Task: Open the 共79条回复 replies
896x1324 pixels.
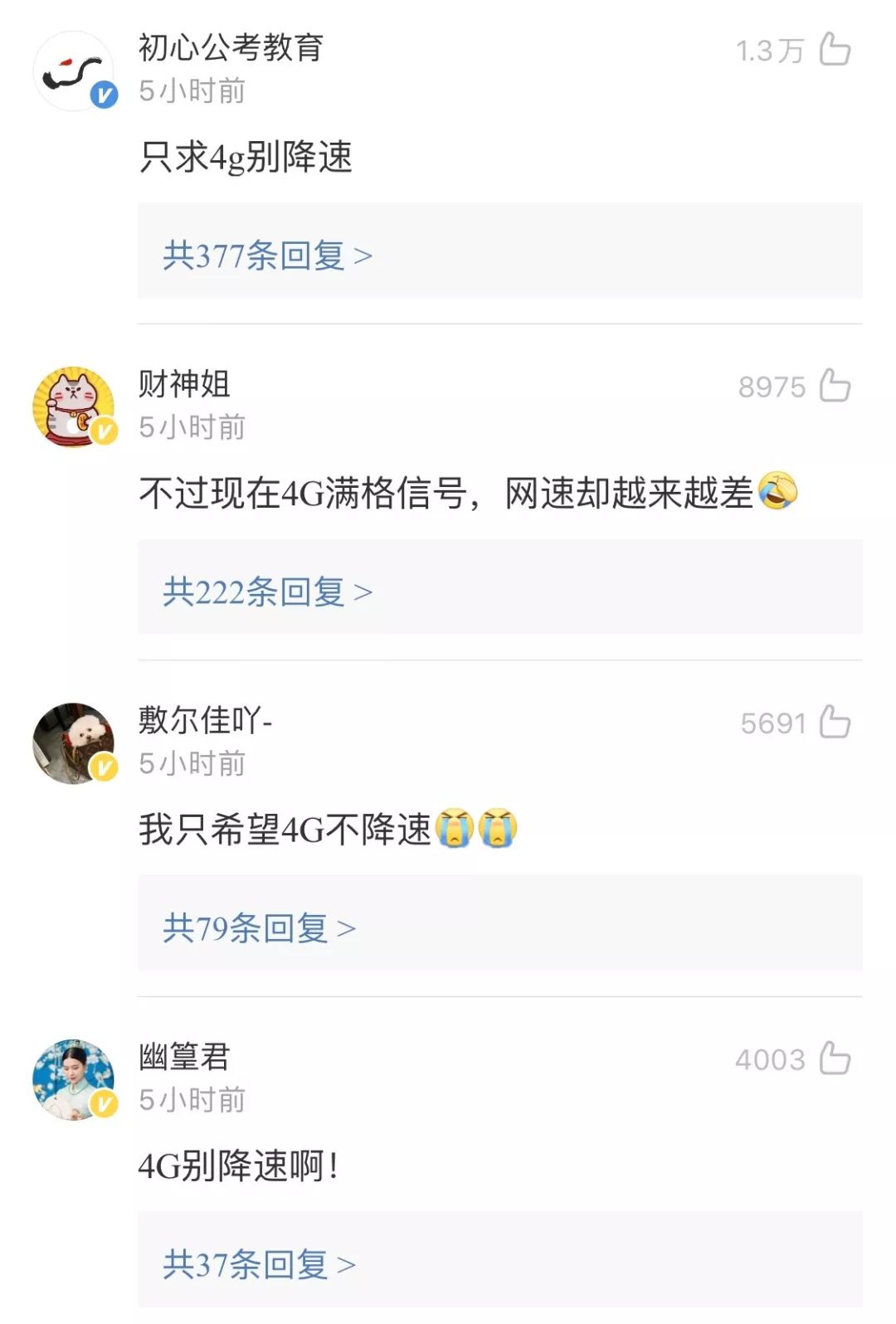Action: [x=259, y=927]
